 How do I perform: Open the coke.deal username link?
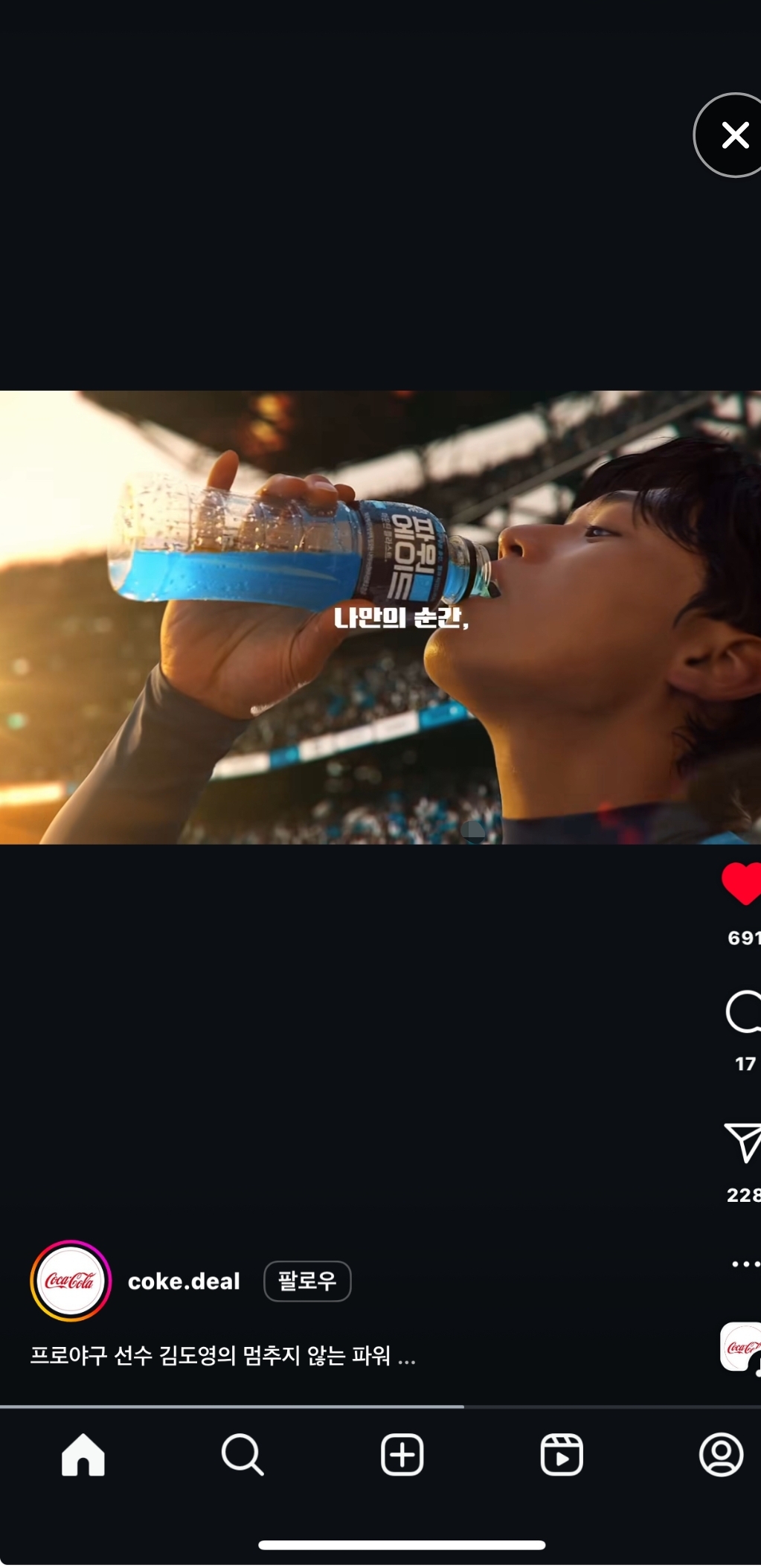coord(184,1281)
